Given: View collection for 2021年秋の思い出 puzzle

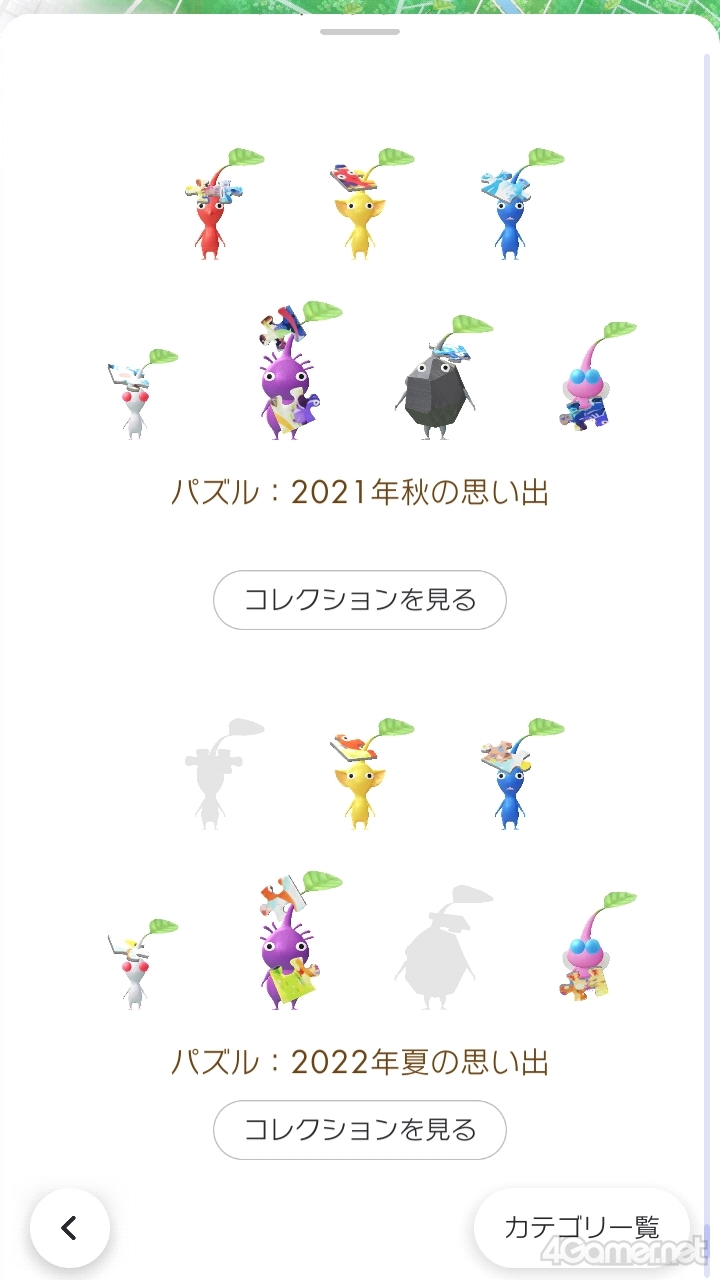Looking at the screenshot, I should click(360, 600).
